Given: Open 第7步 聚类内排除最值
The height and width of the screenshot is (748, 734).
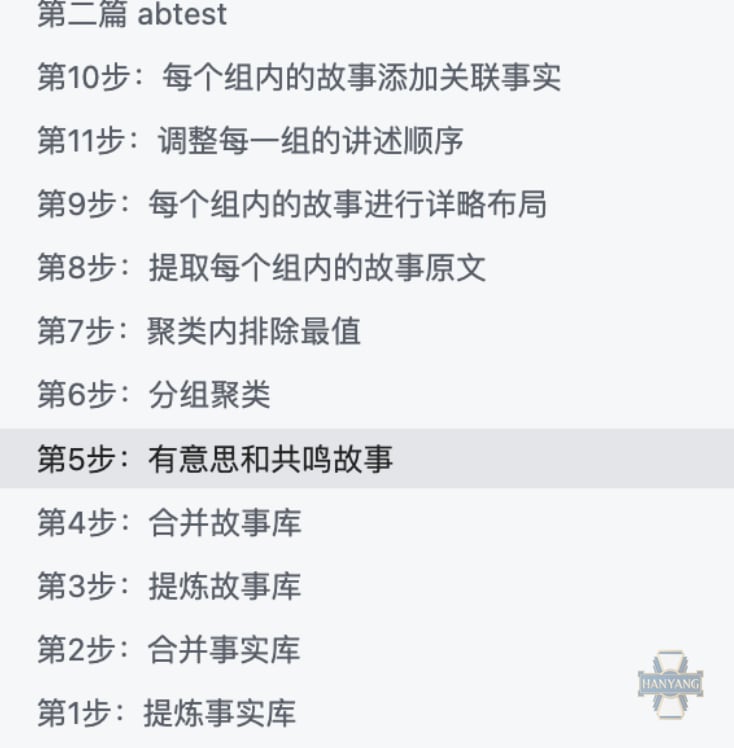Looking at the screenshot, I should coord(198,332).
